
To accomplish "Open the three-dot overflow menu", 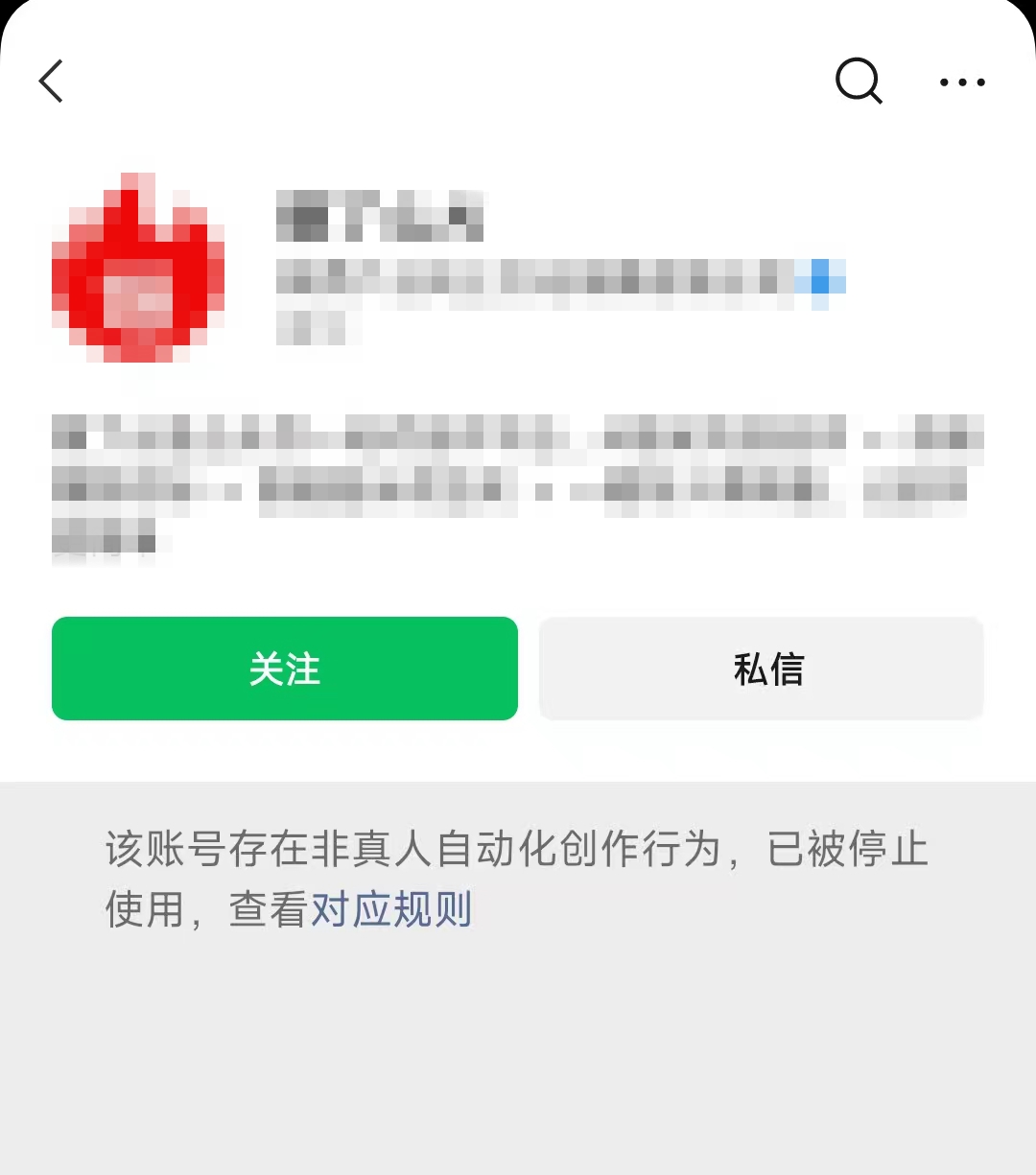I will tap(962, 82).
